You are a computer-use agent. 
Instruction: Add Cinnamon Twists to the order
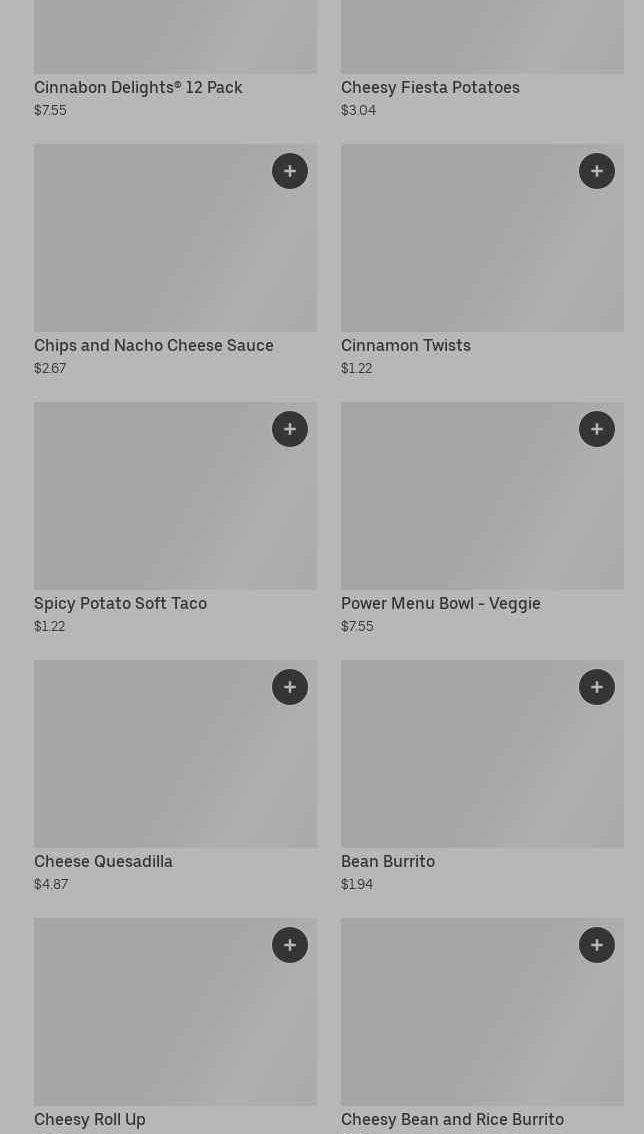597,171
